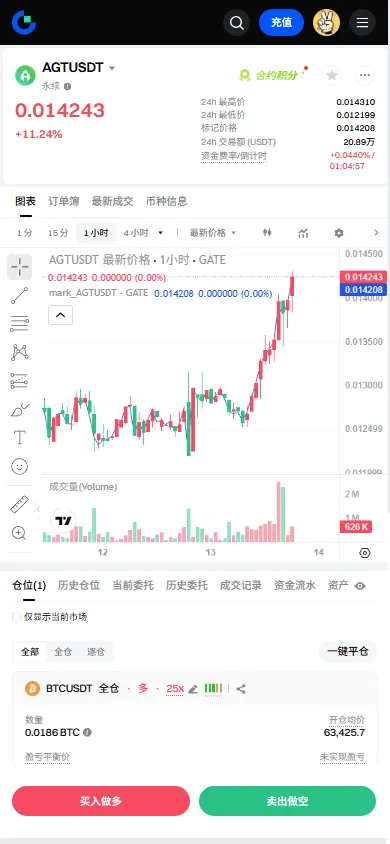Expand the AGTUSDT pair dropdown

112,68
